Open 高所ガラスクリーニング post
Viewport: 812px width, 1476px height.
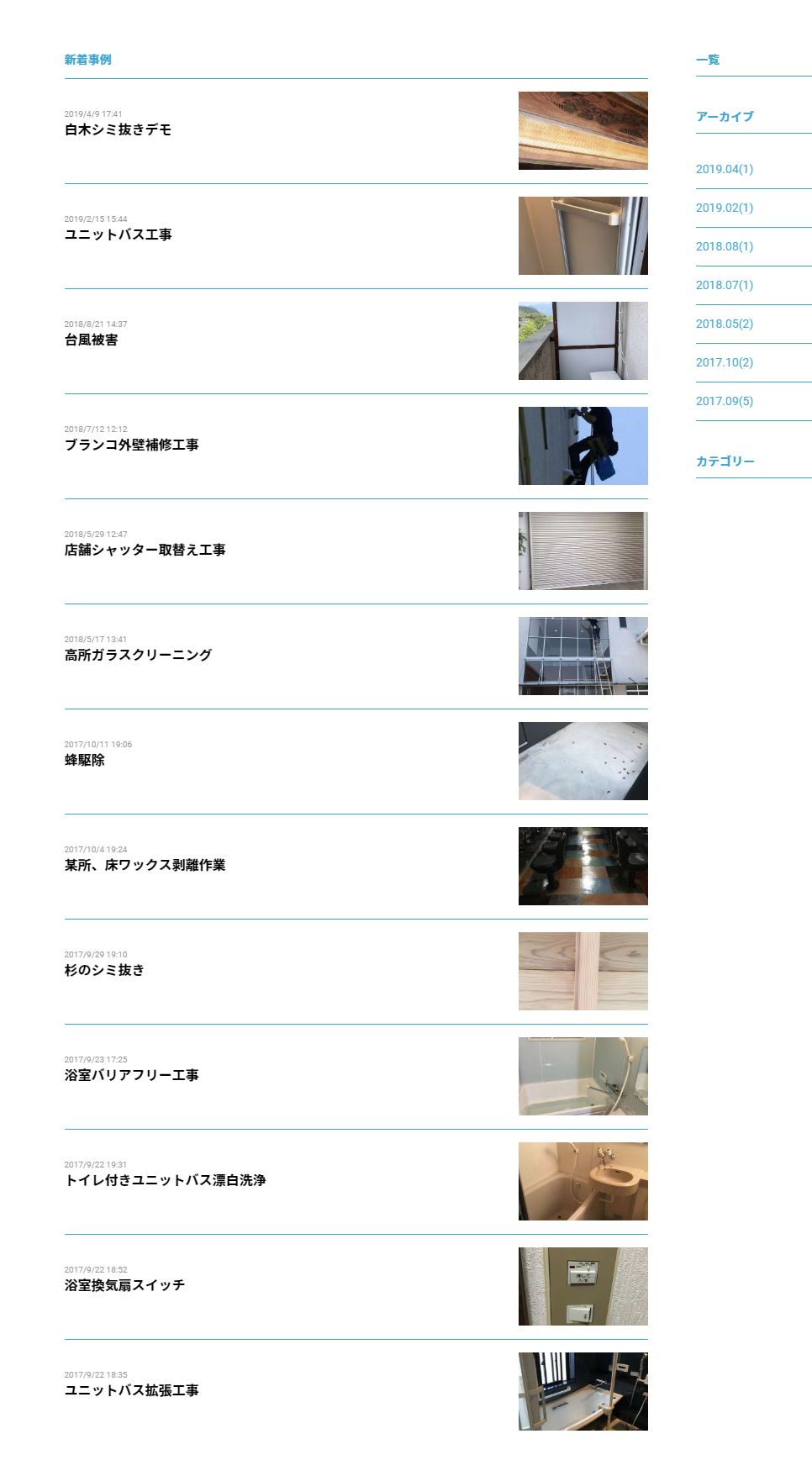pyautogui.click(x=138, y=655)
